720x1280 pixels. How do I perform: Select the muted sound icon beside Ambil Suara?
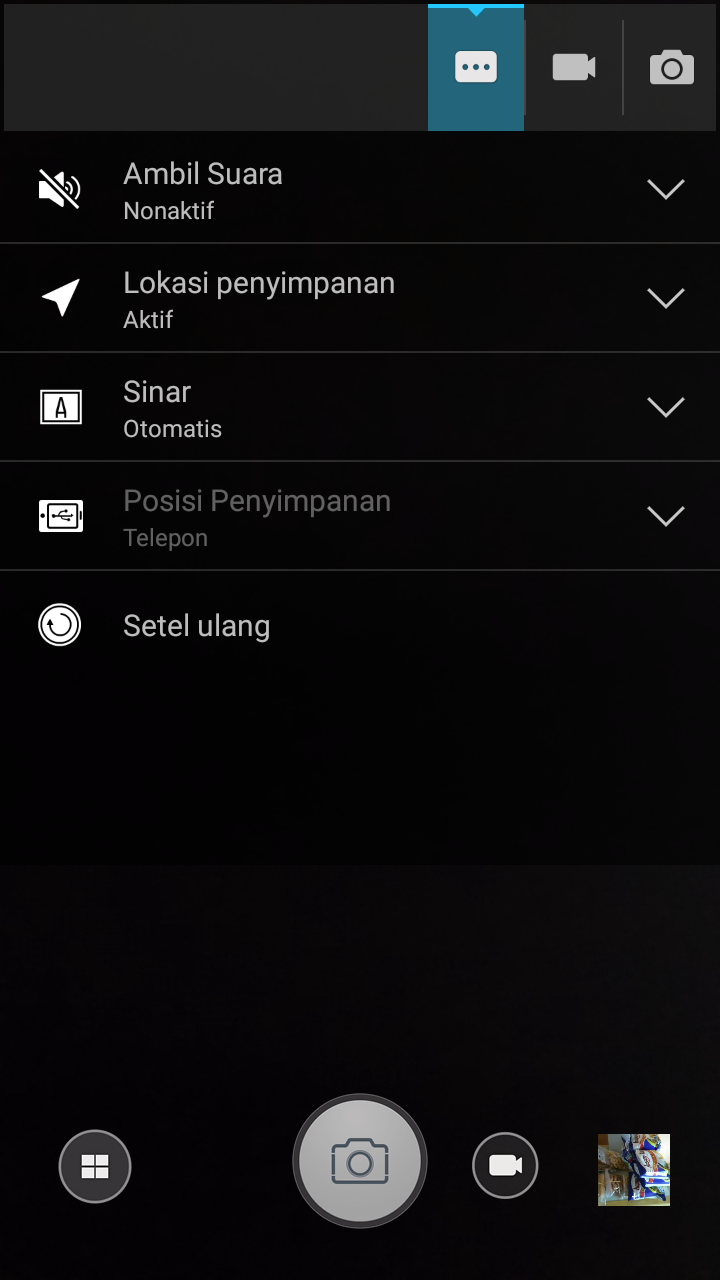(61, 188)
